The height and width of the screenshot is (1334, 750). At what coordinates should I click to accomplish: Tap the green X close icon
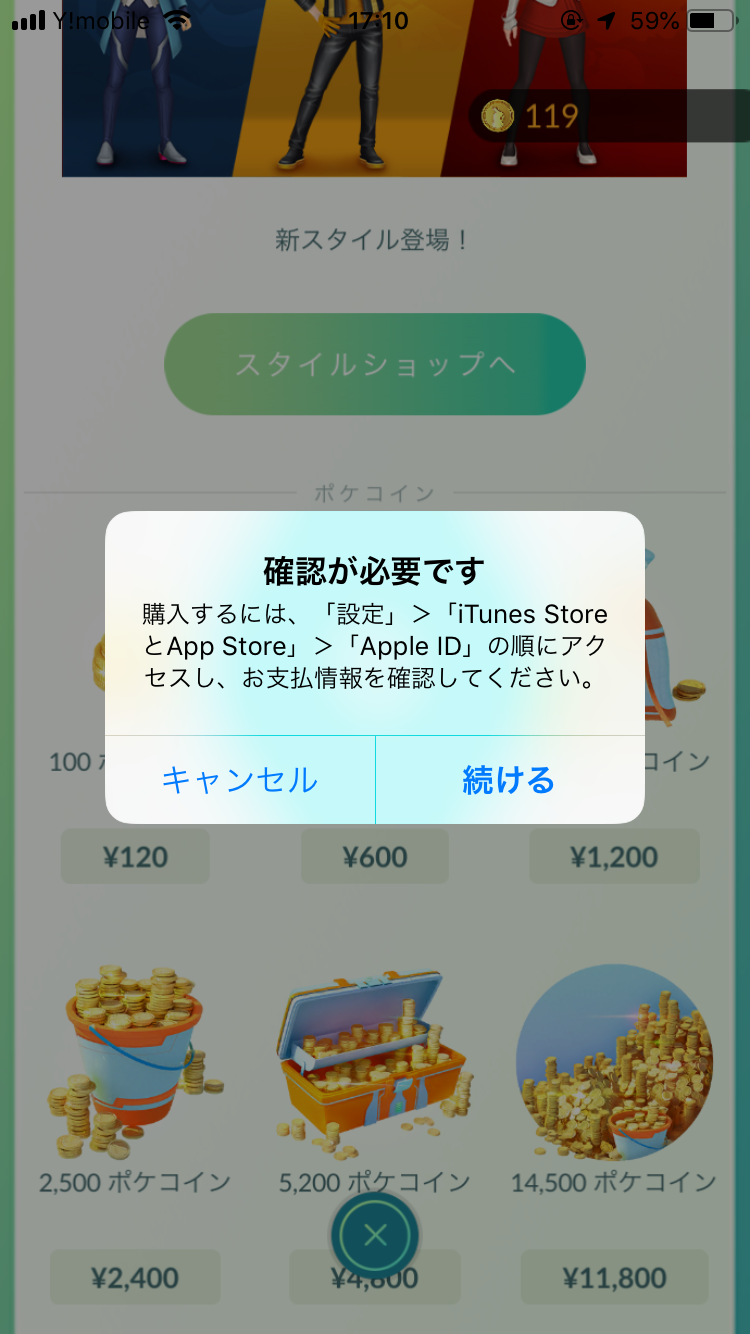(x=375, y=1234)
